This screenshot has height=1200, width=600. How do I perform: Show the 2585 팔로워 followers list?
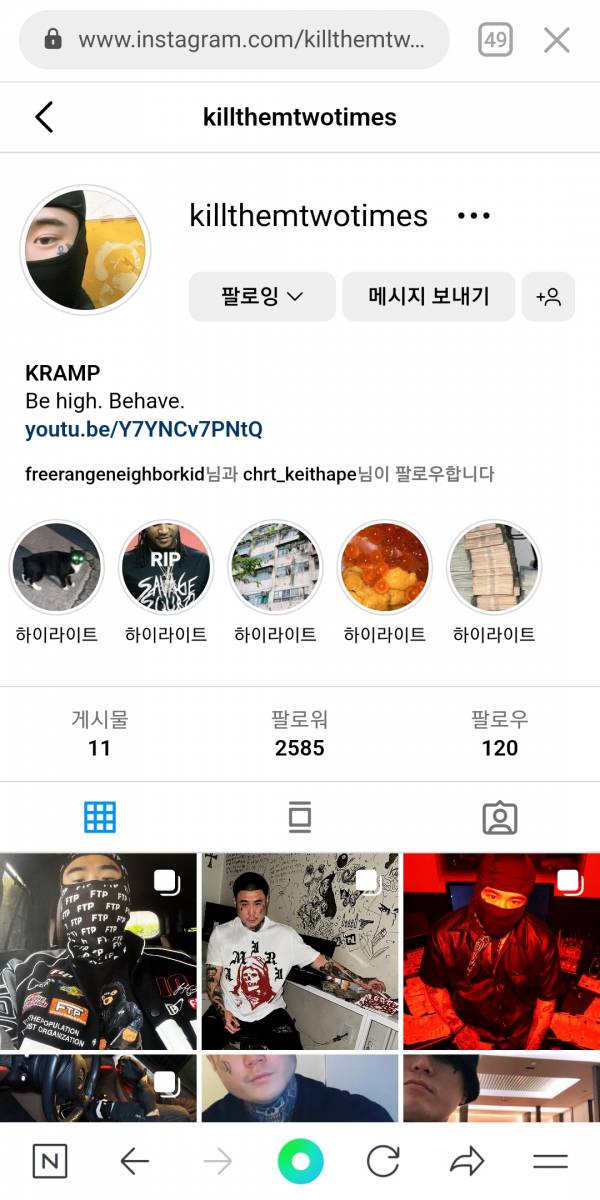pyautogui.click(x=300, y=734)
